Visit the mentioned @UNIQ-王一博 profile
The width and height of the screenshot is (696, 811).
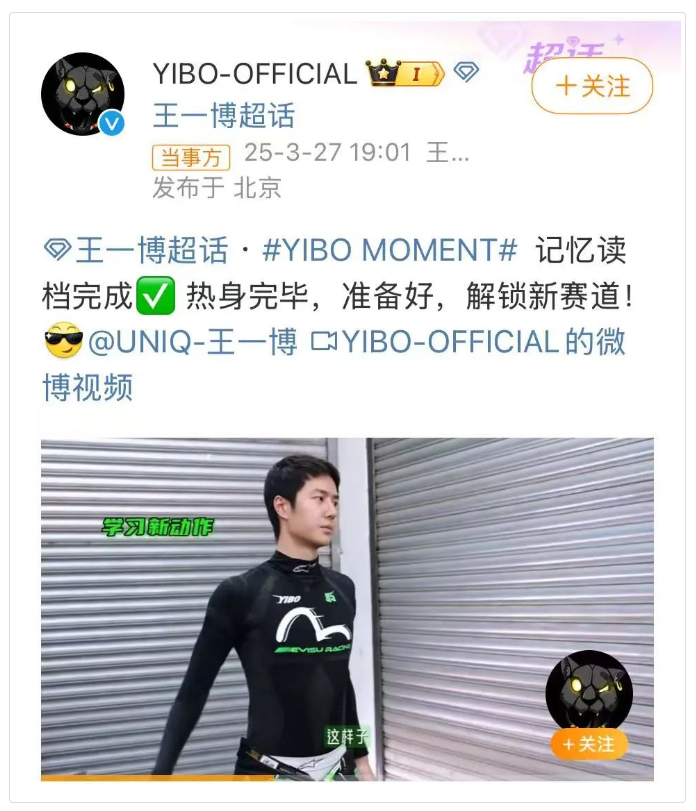pos(193,342)
